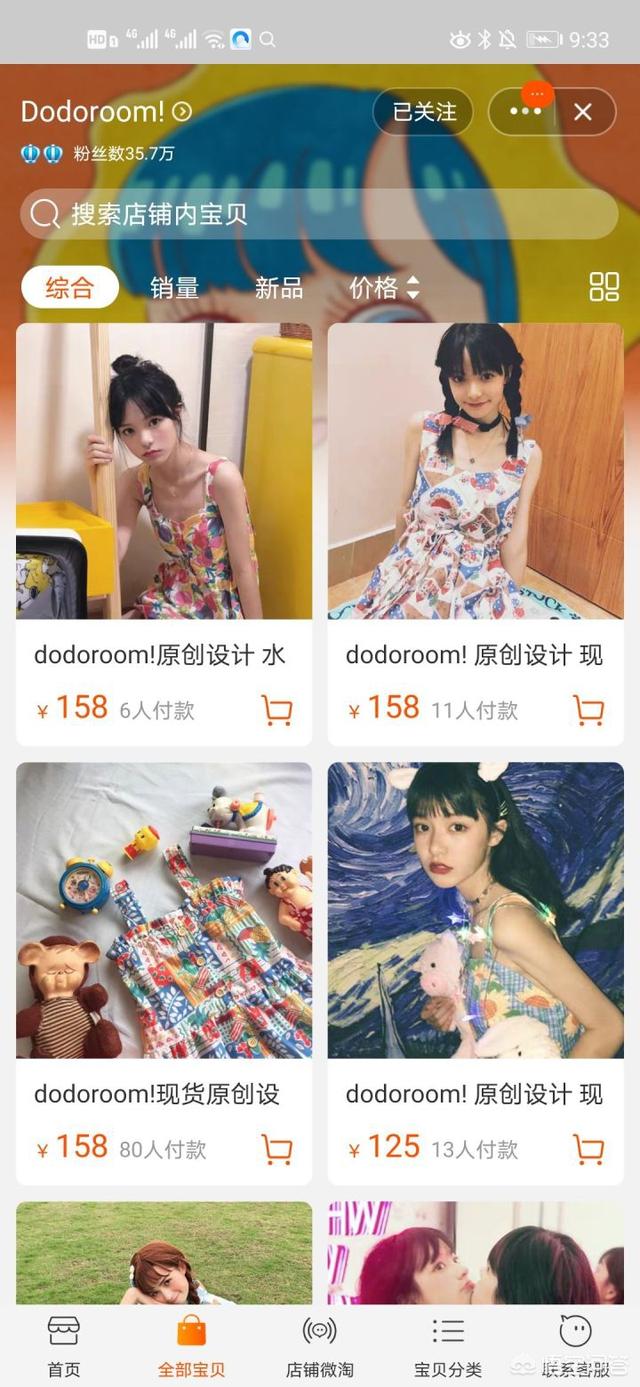Tap the 已关注 follow button
This screenshot has height=1387, width=640.
tap(424, 112)
